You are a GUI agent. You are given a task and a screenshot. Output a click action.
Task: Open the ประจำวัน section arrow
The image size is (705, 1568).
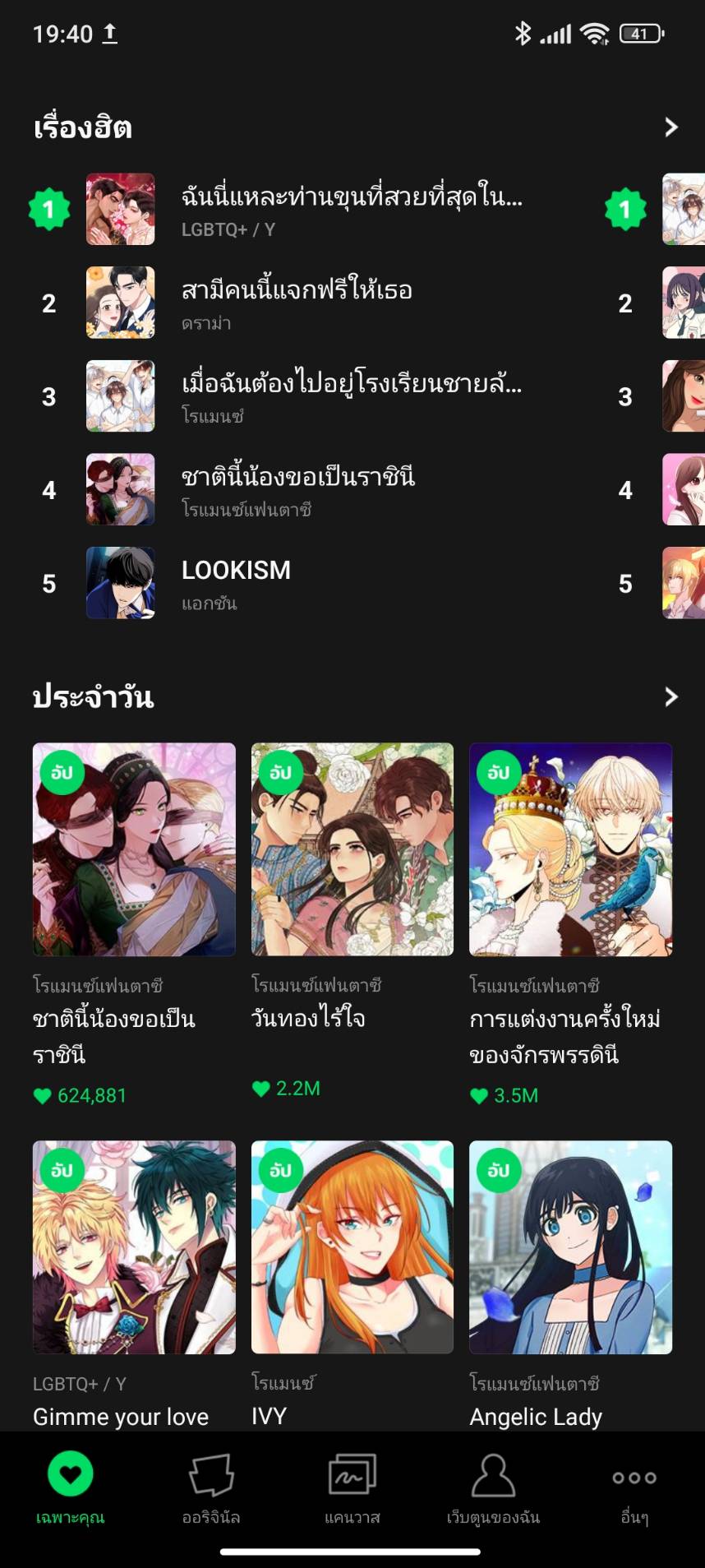point(670,696)
